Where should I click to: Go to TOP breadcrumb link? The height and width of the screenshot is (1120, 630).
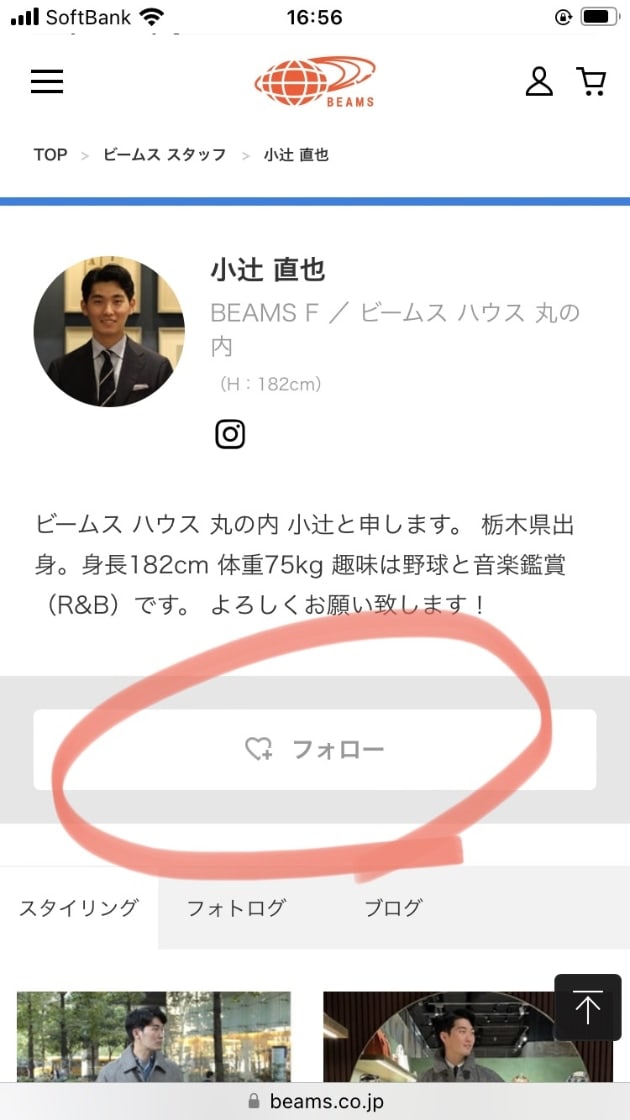tap(50, 155)
